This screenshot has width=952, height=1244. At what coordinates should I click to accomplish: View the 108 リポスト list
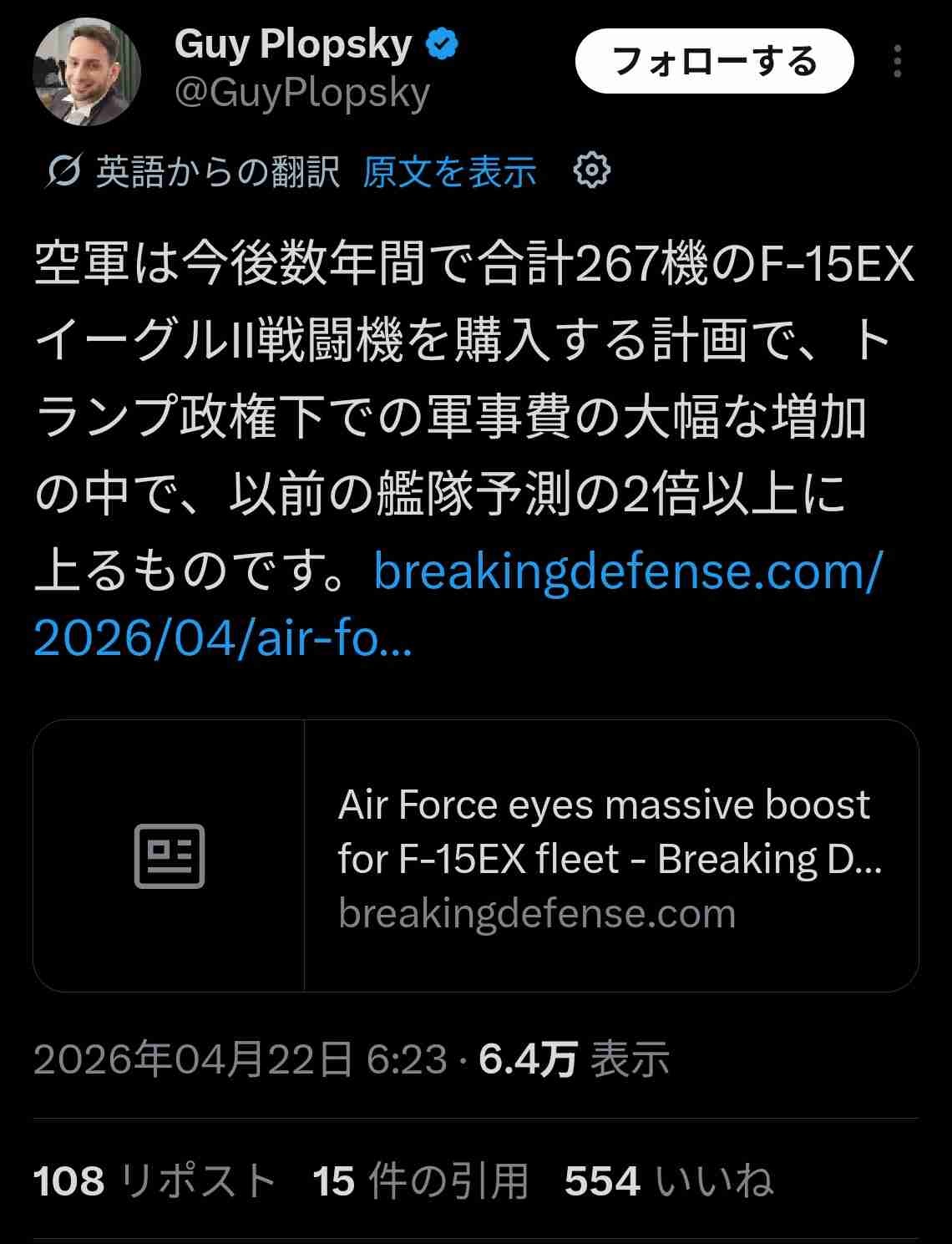pyautogui.click(x=155, y=1181)
